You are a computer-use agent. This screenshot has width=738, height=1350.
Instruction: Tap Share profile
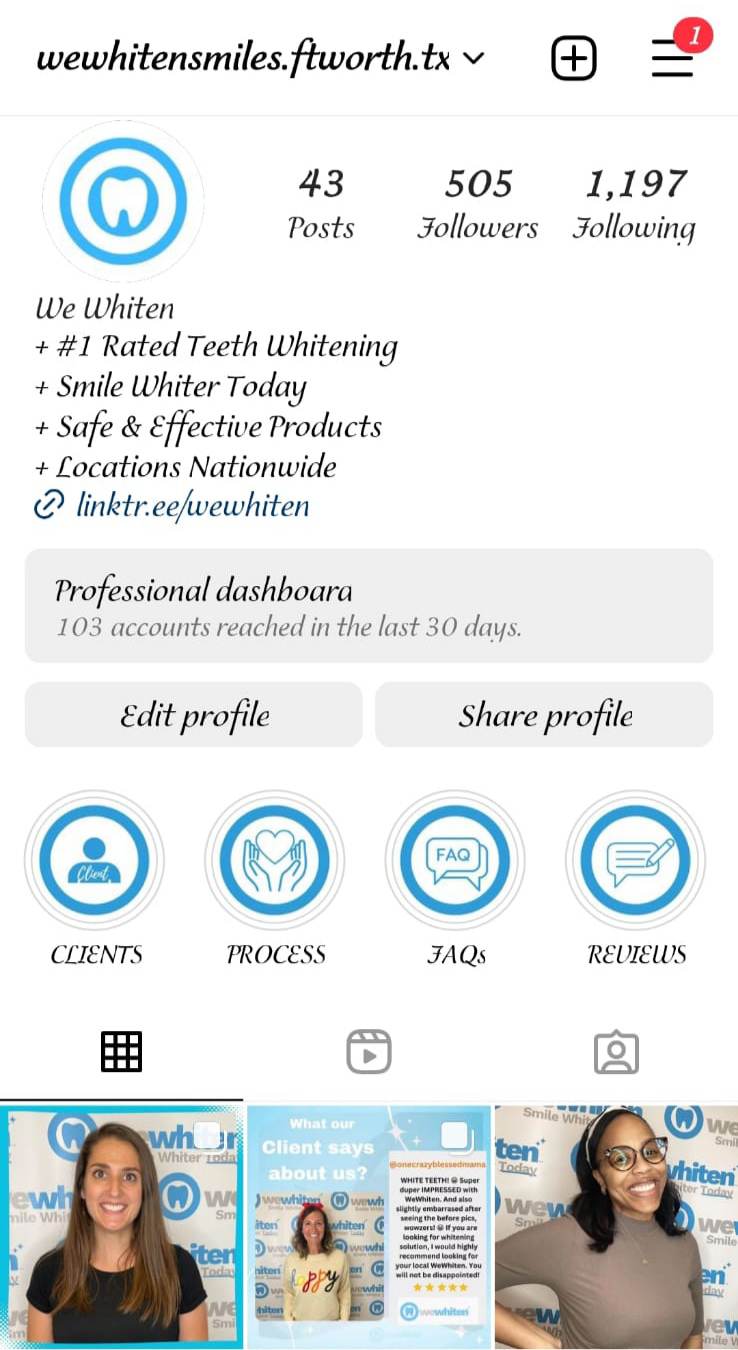click(544, 715)
